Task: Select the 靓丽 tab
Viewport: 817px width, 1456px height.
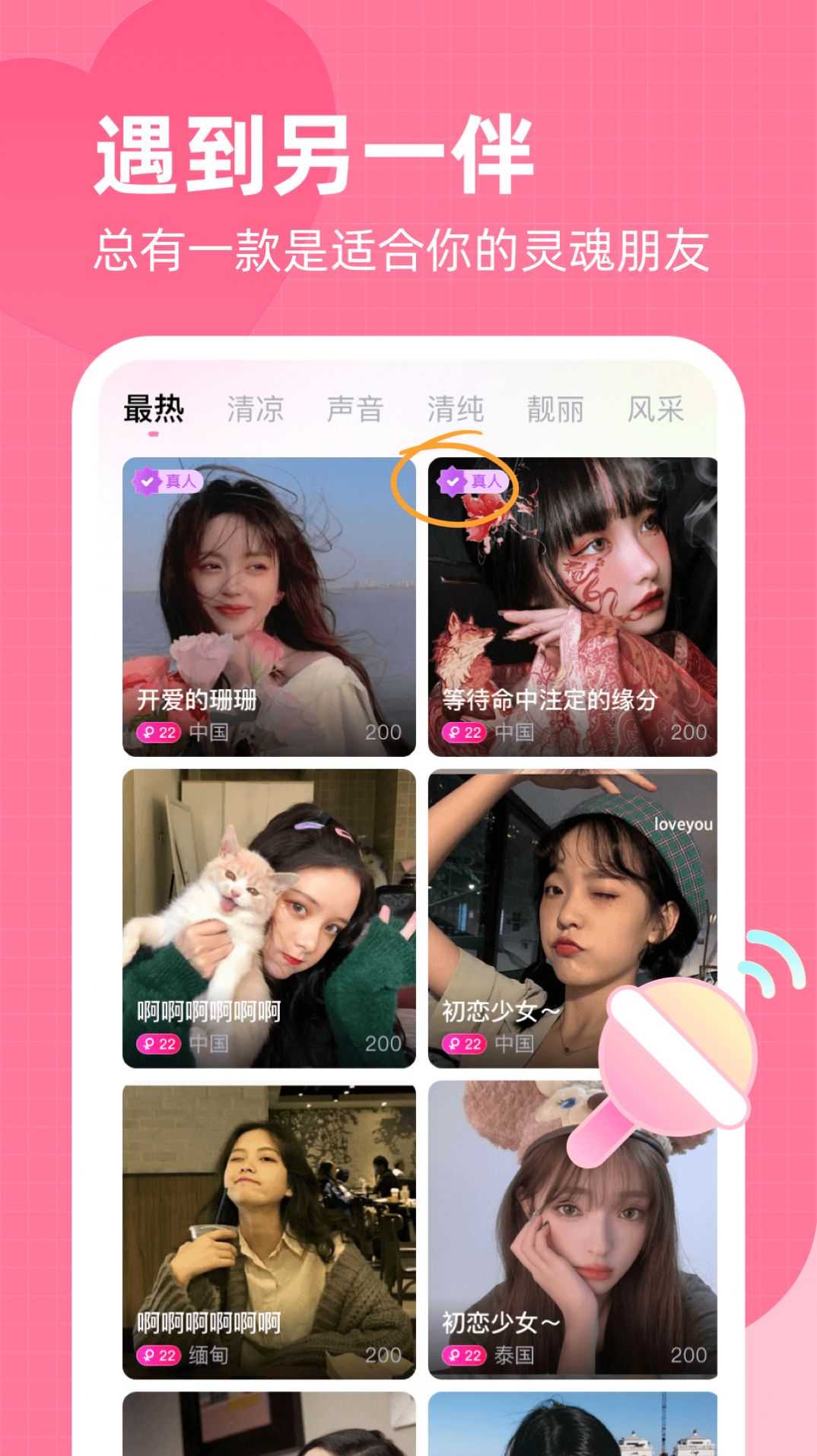Action: coord(556,410)
